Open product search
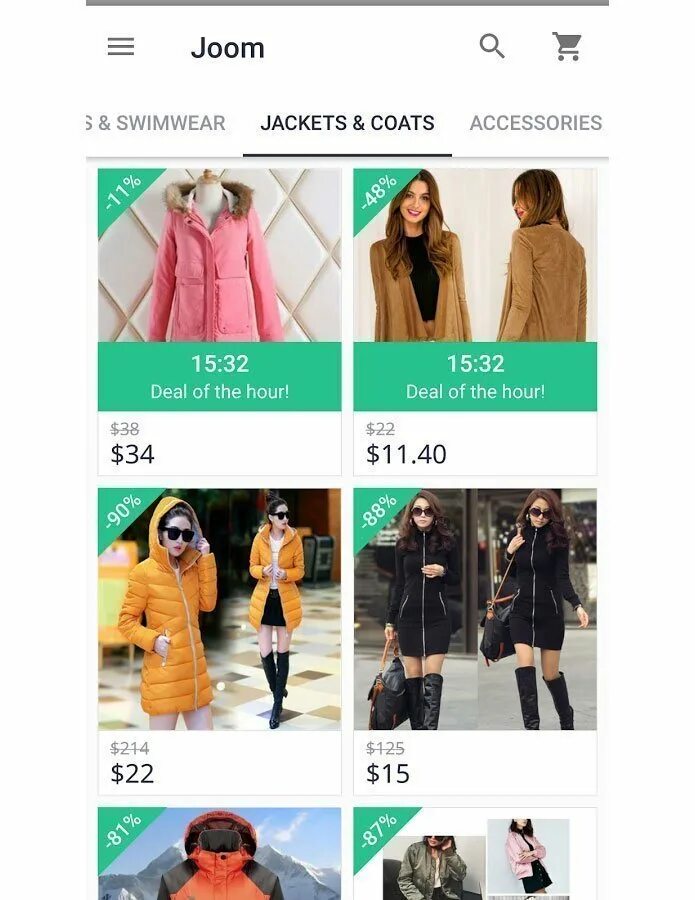This screenshot has height=900, width=695. point(492,46)
